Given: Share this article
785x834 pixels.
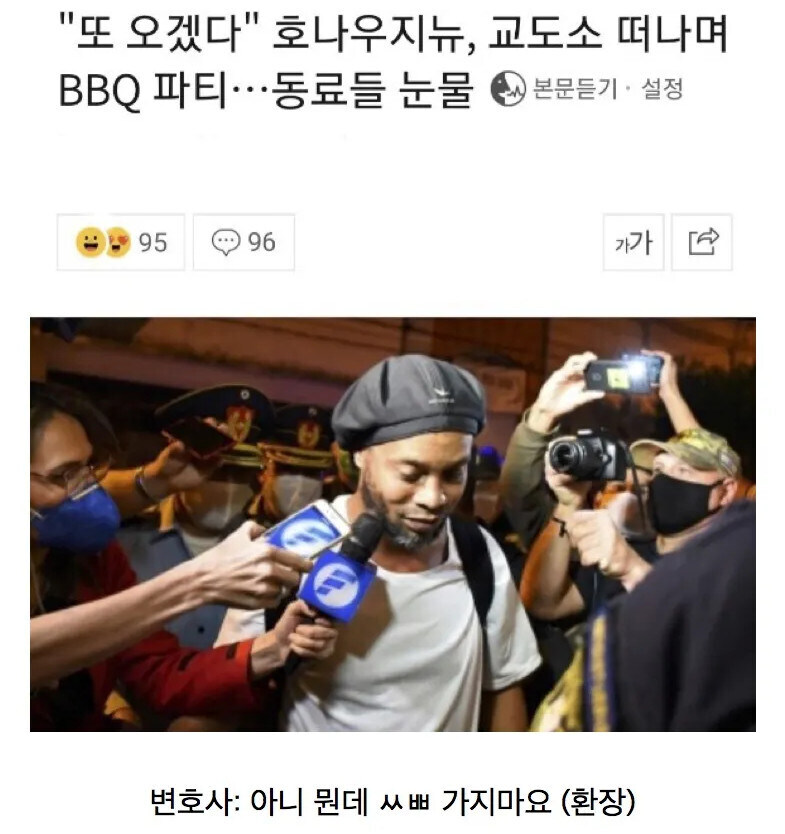Looking at the screenshot, I should (x=703, y=242).
